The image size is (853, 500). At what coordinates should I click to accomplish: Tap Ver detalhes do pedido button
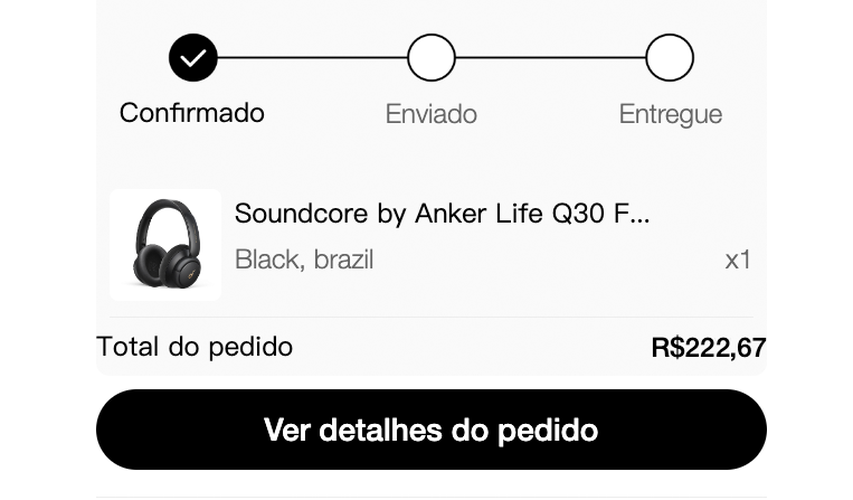point(430,430)
